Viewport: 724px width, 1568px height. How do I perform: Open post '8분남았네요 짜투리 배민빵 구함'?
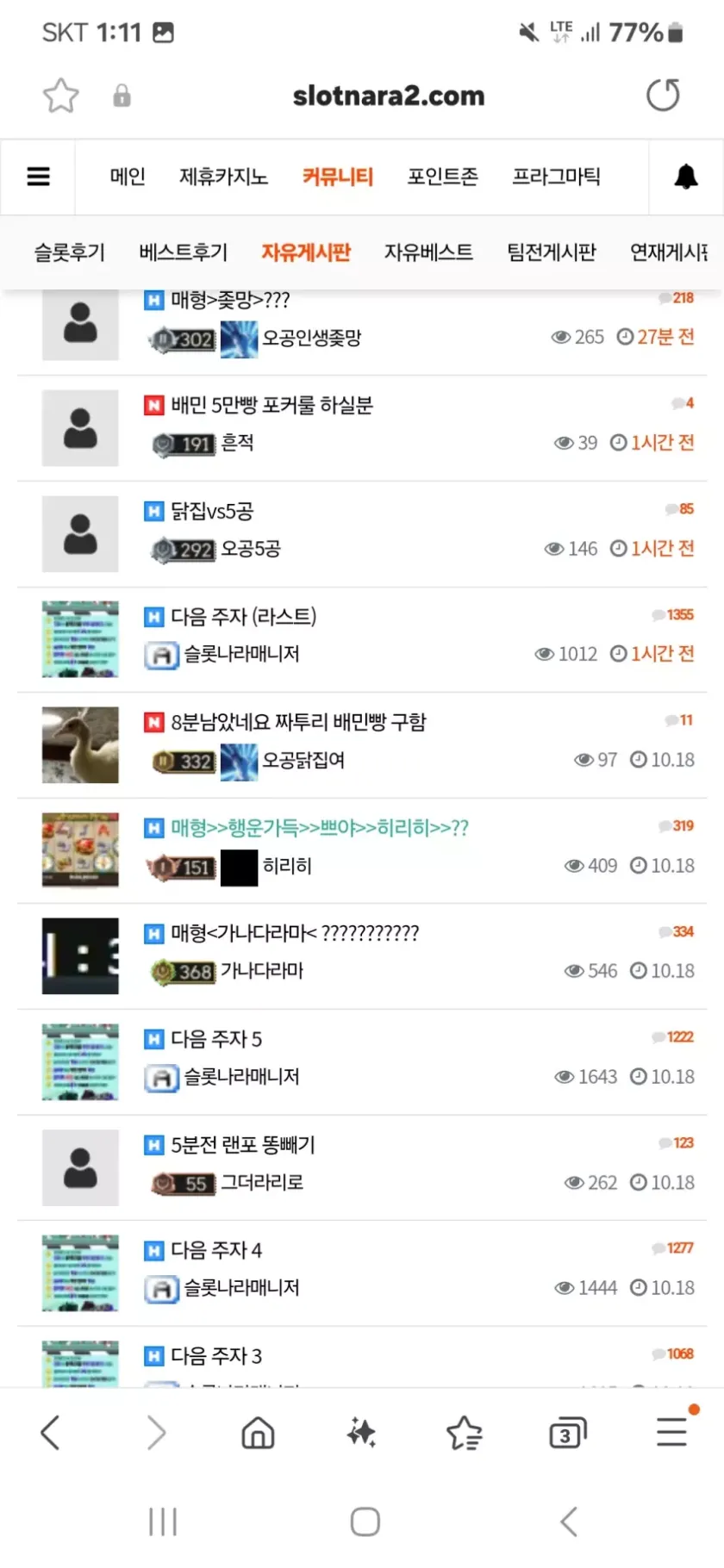coord(298,722)
